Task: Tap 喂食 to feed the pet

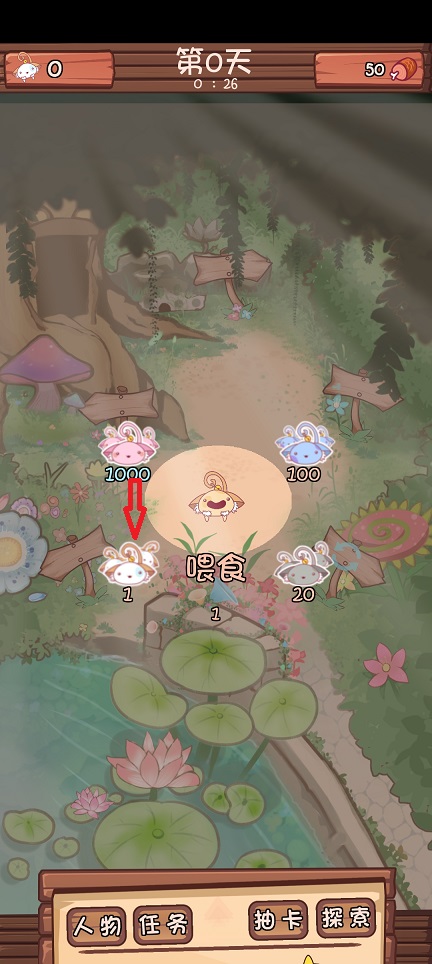Action: tap(216, 569)
